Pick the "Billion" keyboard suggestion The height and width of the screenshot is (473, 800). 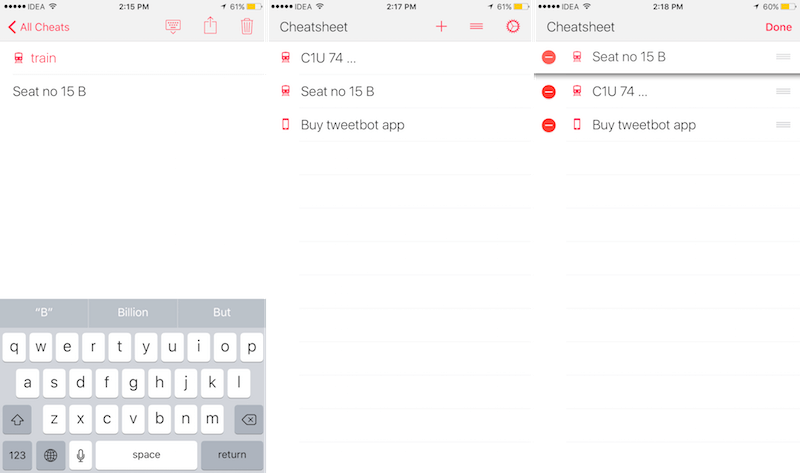[x=133, y=312]
